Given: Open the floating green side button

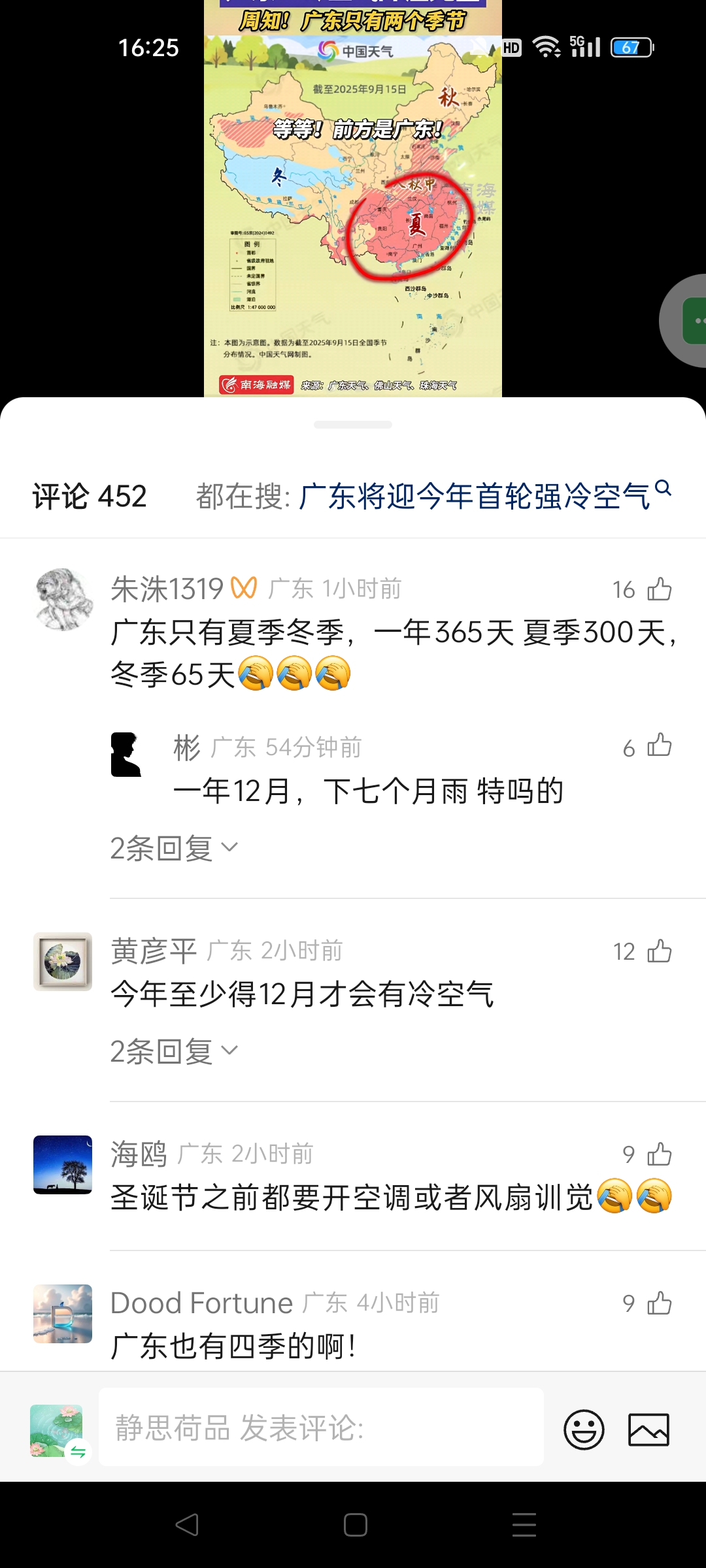Looking at the screenshot, I should [x=692, y=321].
